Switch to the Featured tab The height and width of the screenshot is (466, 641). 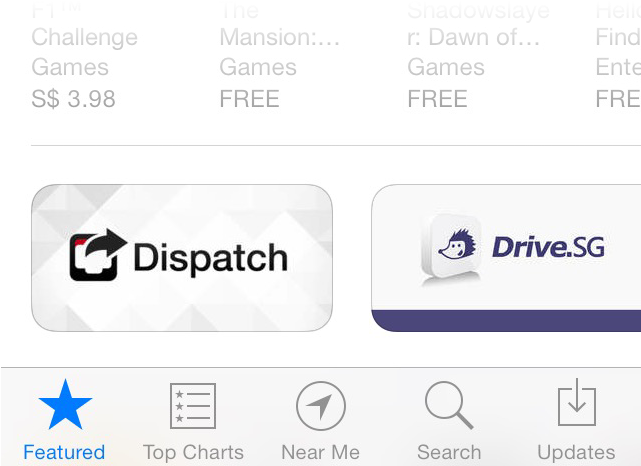tap(64, 420)
